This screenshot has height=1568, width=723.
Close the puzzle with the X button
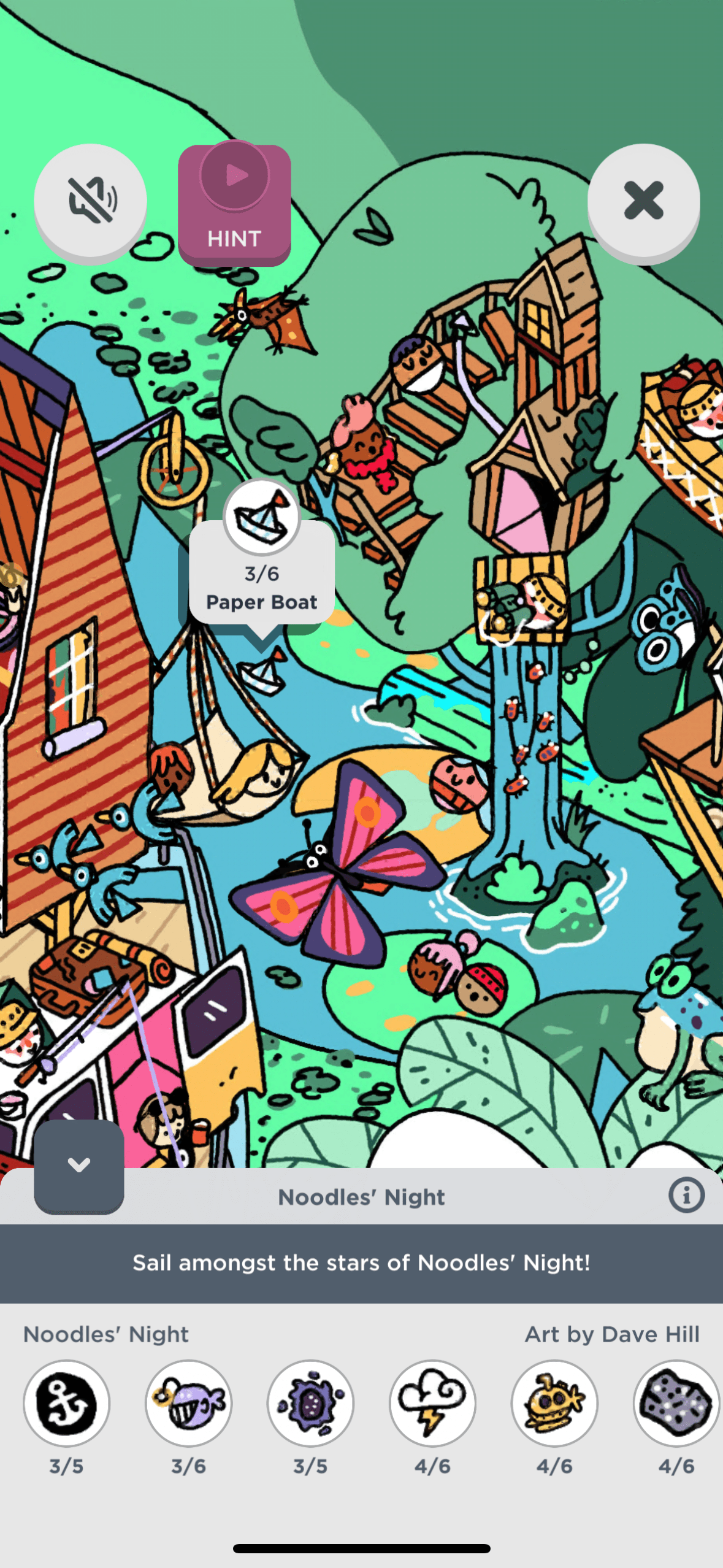643,201
